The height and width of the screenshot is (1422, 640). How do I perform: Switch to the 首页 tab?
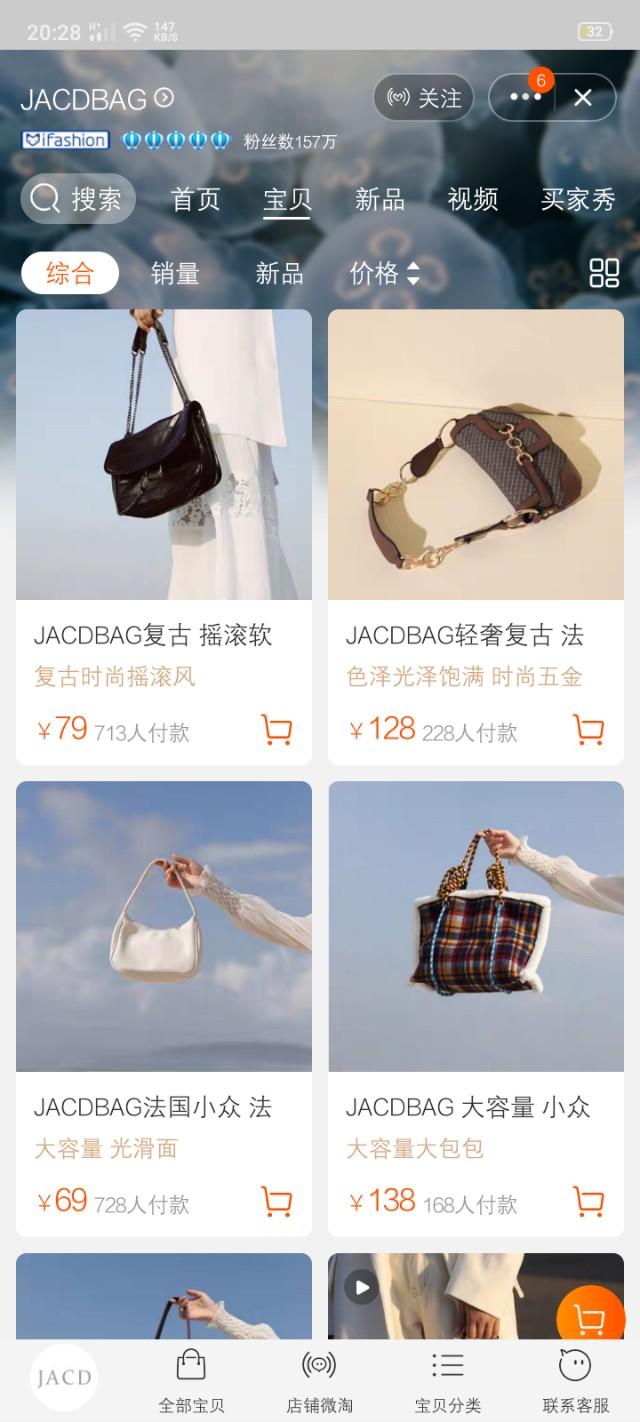tap(196, 200)
